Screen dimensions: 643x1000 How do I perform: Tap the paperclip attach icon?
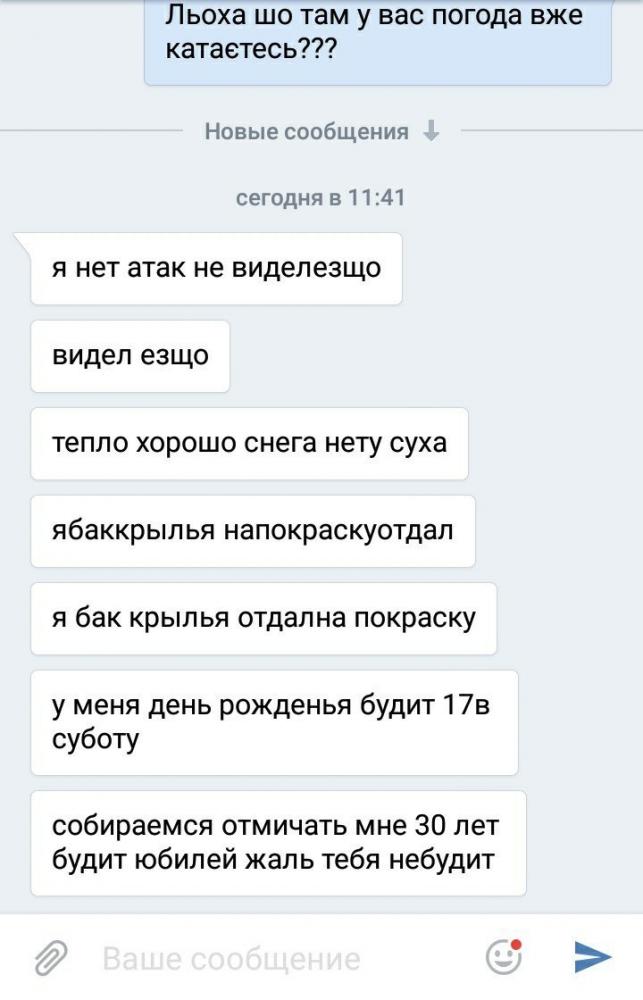coord(51,958)
